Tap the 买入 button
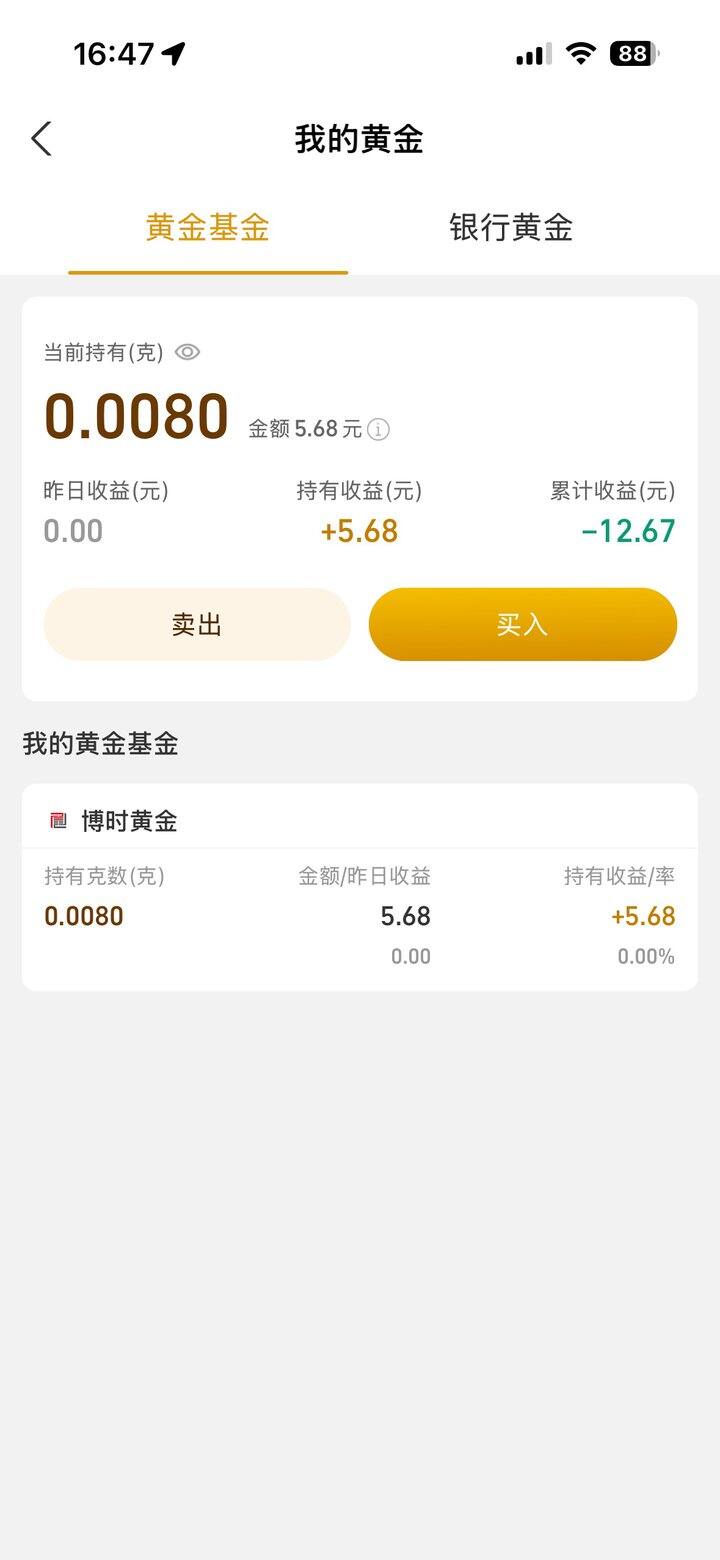This screenshot has height=1560, width=720. pyautogui.click(x=523, y=624)
